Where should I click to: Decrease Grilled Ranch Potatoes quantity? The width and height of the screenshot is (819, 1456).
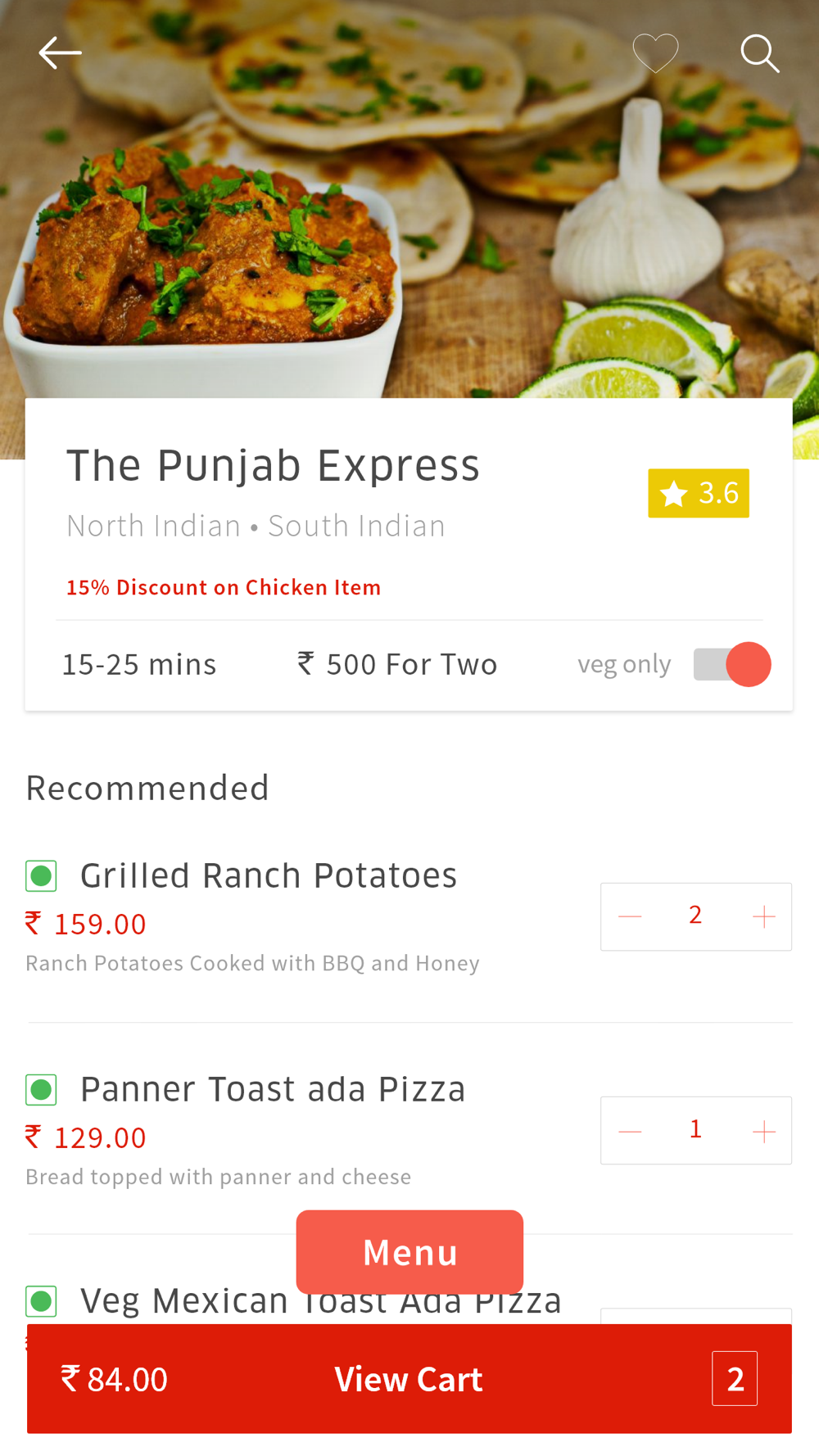coord(630,916)
